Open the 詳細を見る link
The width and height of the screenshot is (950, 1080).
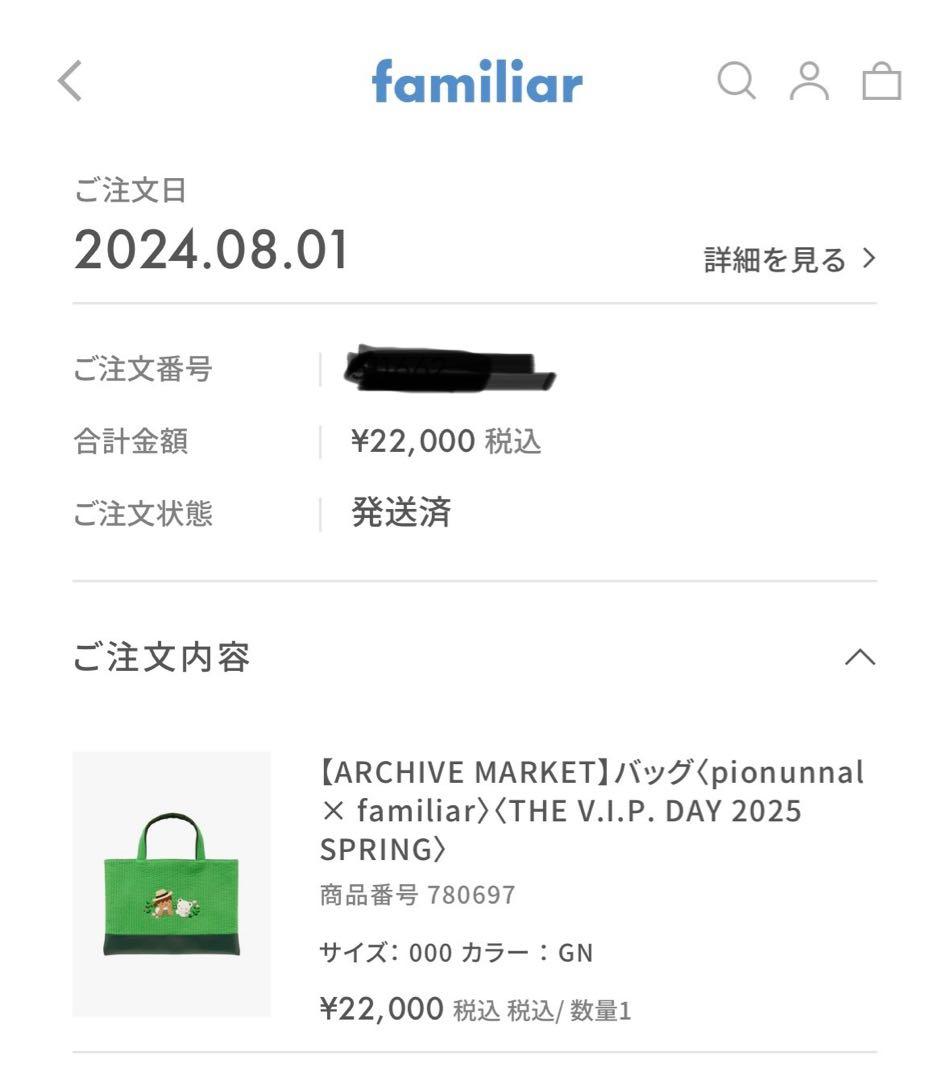coord(778,258)
